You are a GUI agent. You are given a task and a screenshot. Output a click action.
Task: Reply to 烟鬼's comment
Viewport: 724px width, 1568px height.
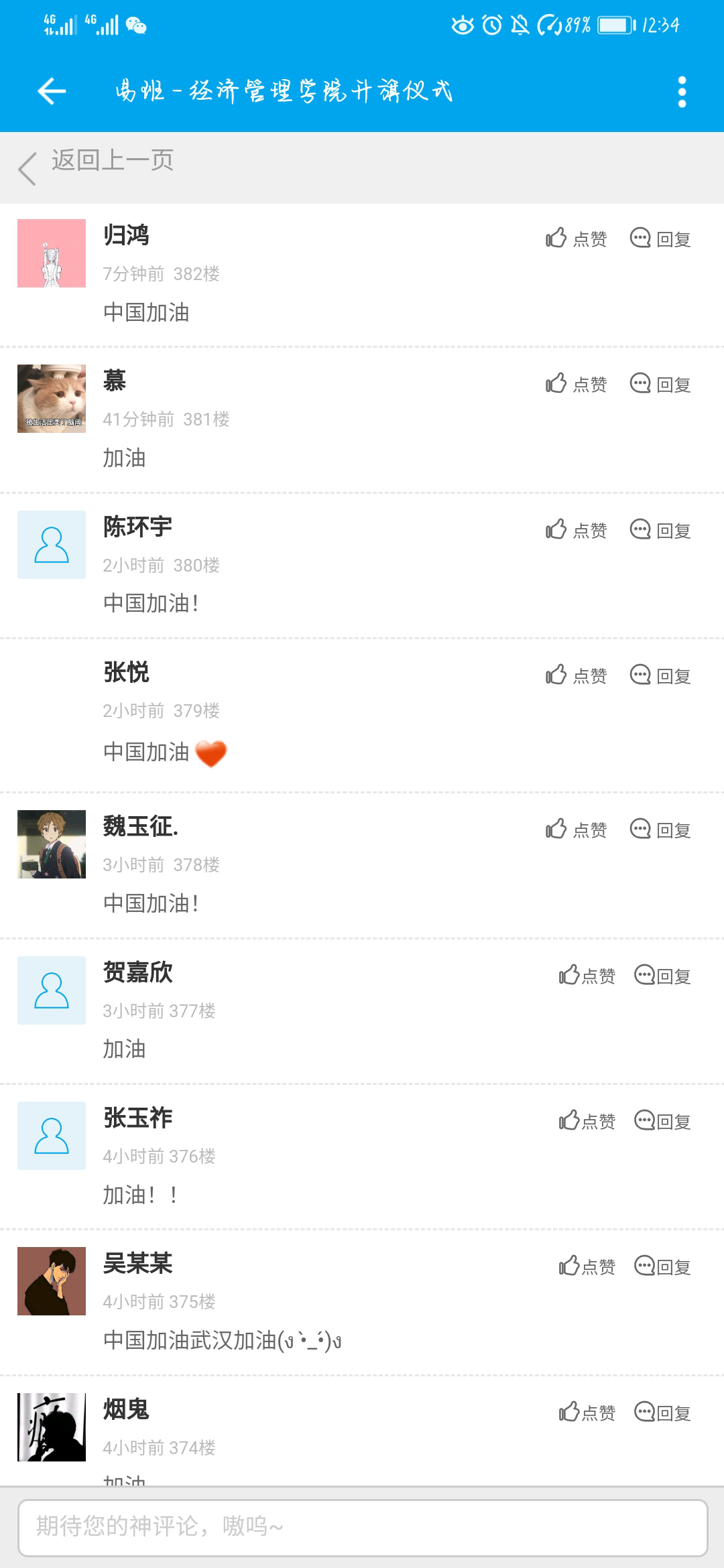pyautogui.click(x=662, y=1412)
